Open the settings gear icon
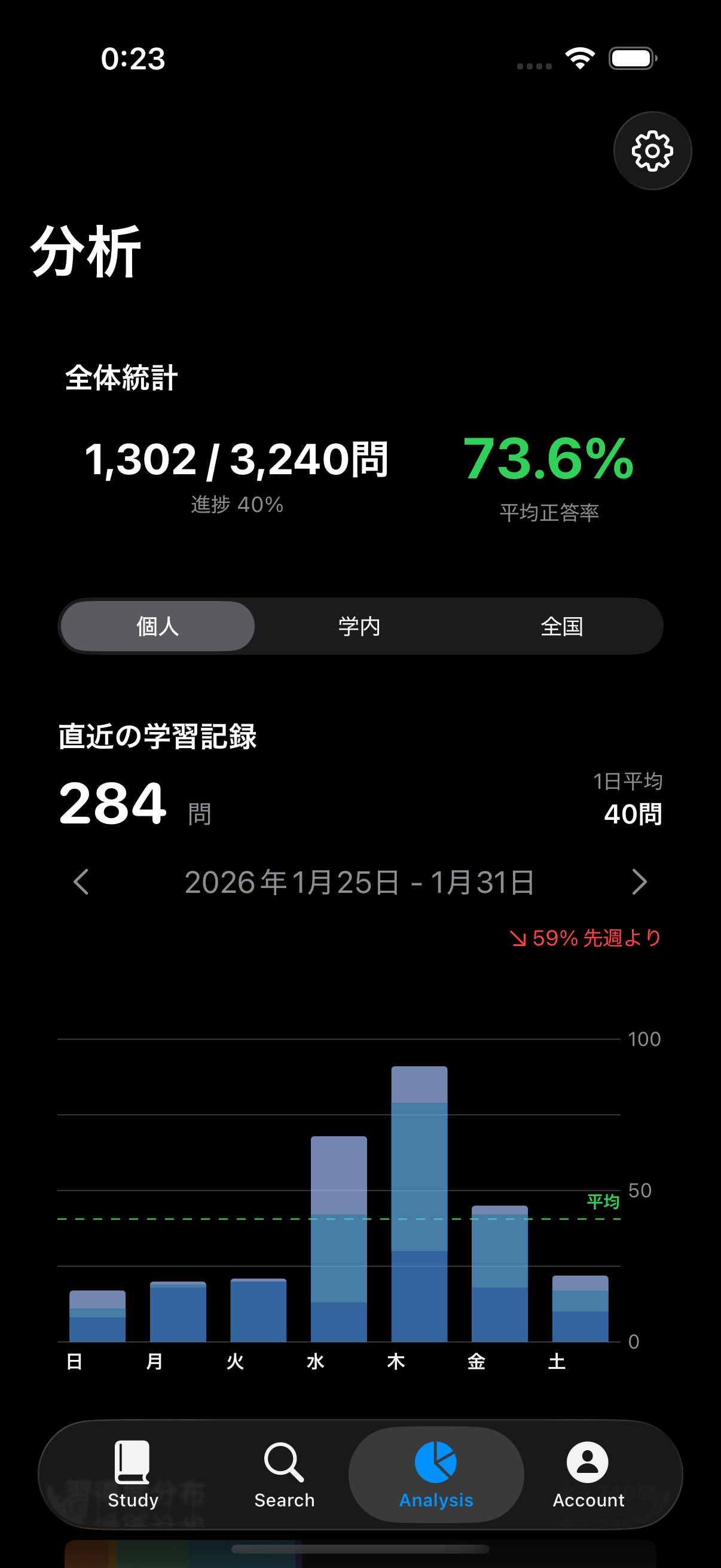 click(653, 150)
